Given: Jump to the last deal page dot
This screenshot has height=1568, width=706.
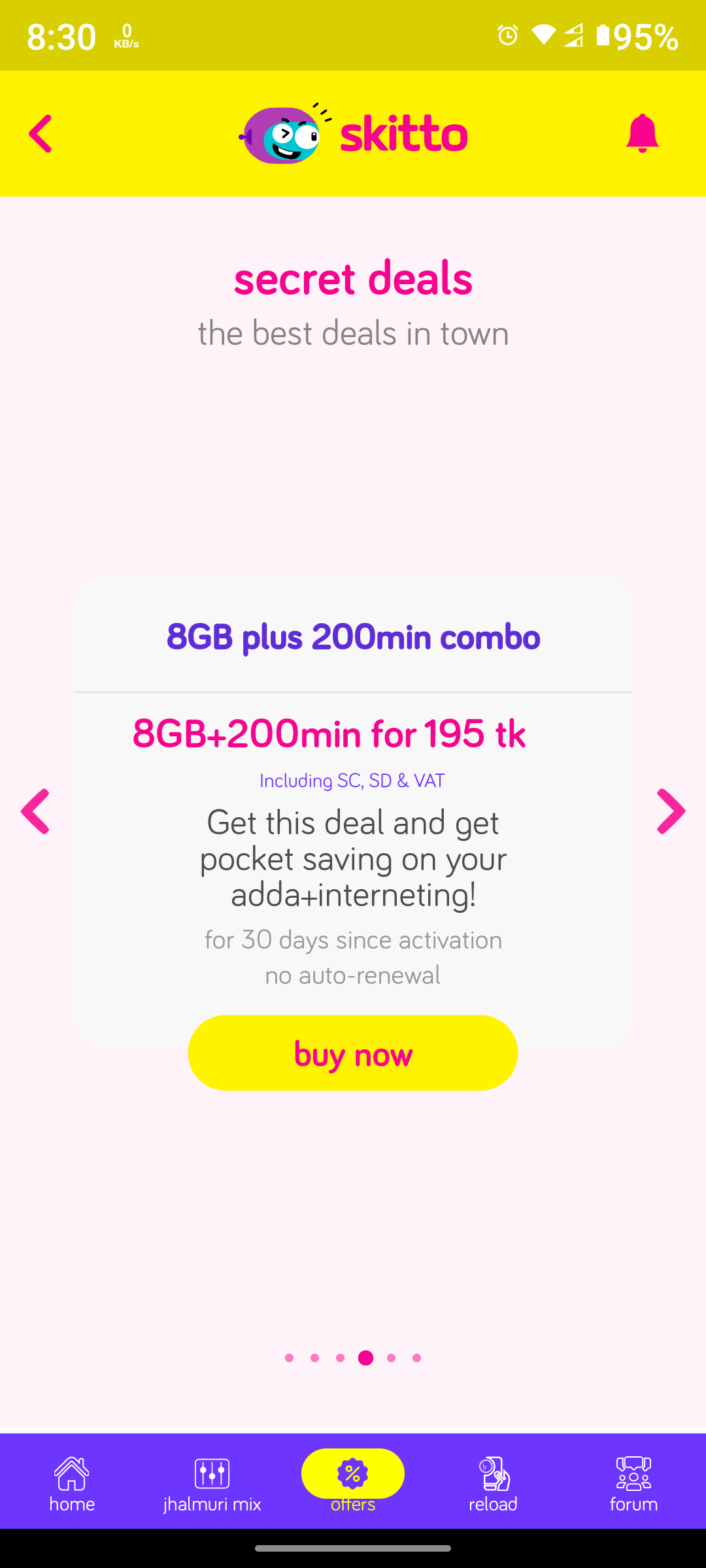Looking at the screenshot, I should [x=416, y=1358].
